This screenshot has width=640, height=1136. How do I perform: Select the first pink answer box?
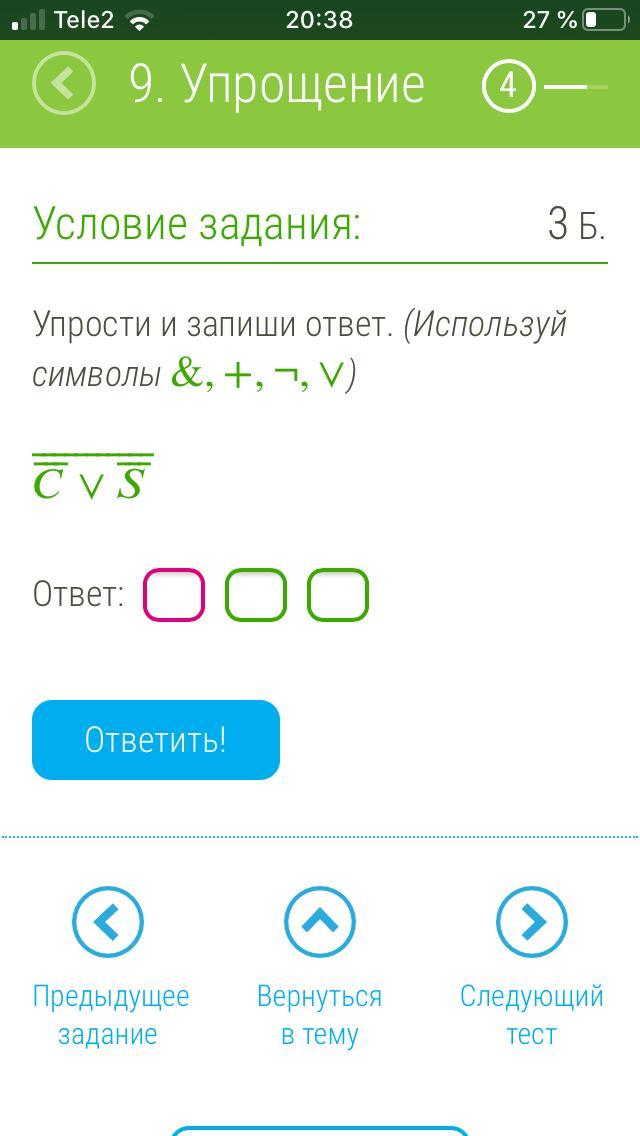[174, 595]
